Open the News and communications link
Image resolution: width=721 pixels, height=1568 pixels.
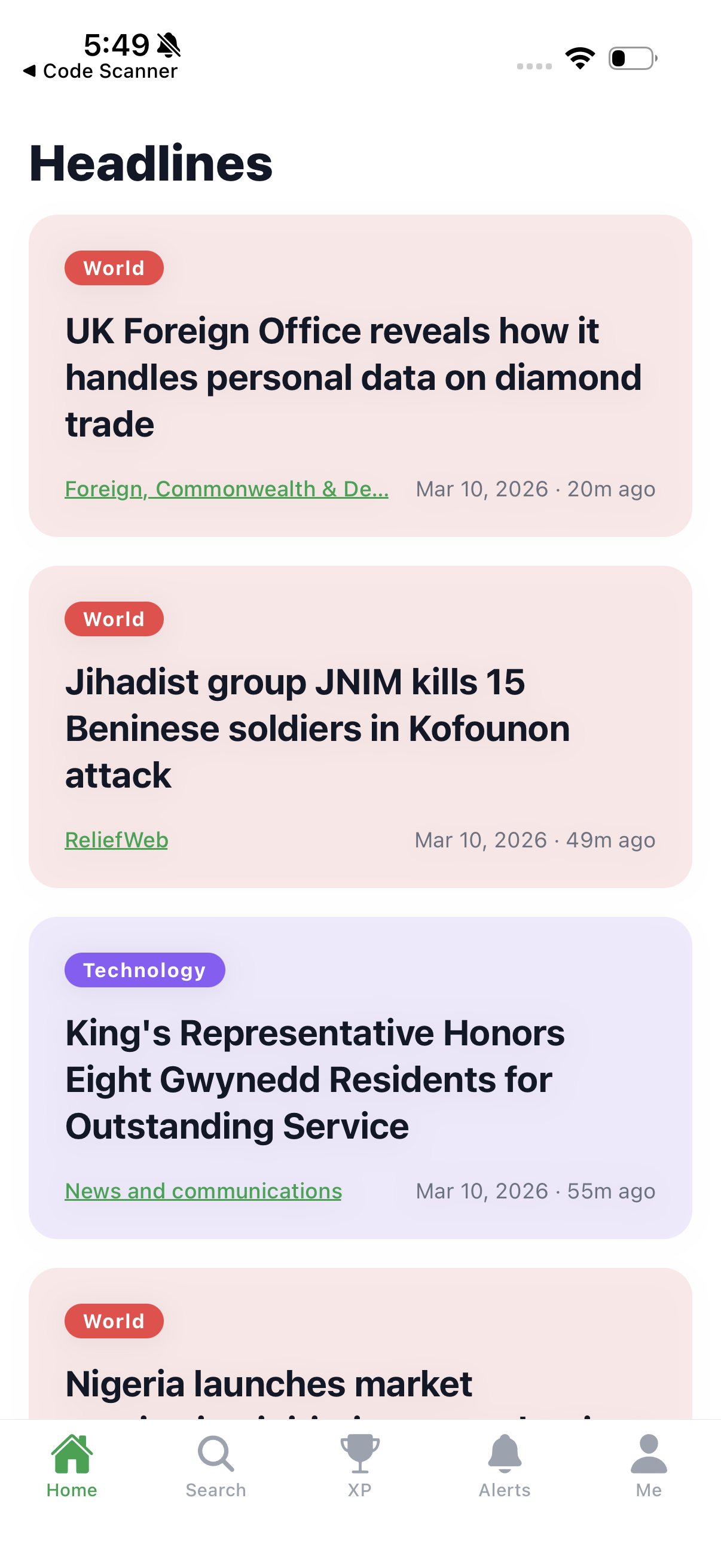[203, 1191]
